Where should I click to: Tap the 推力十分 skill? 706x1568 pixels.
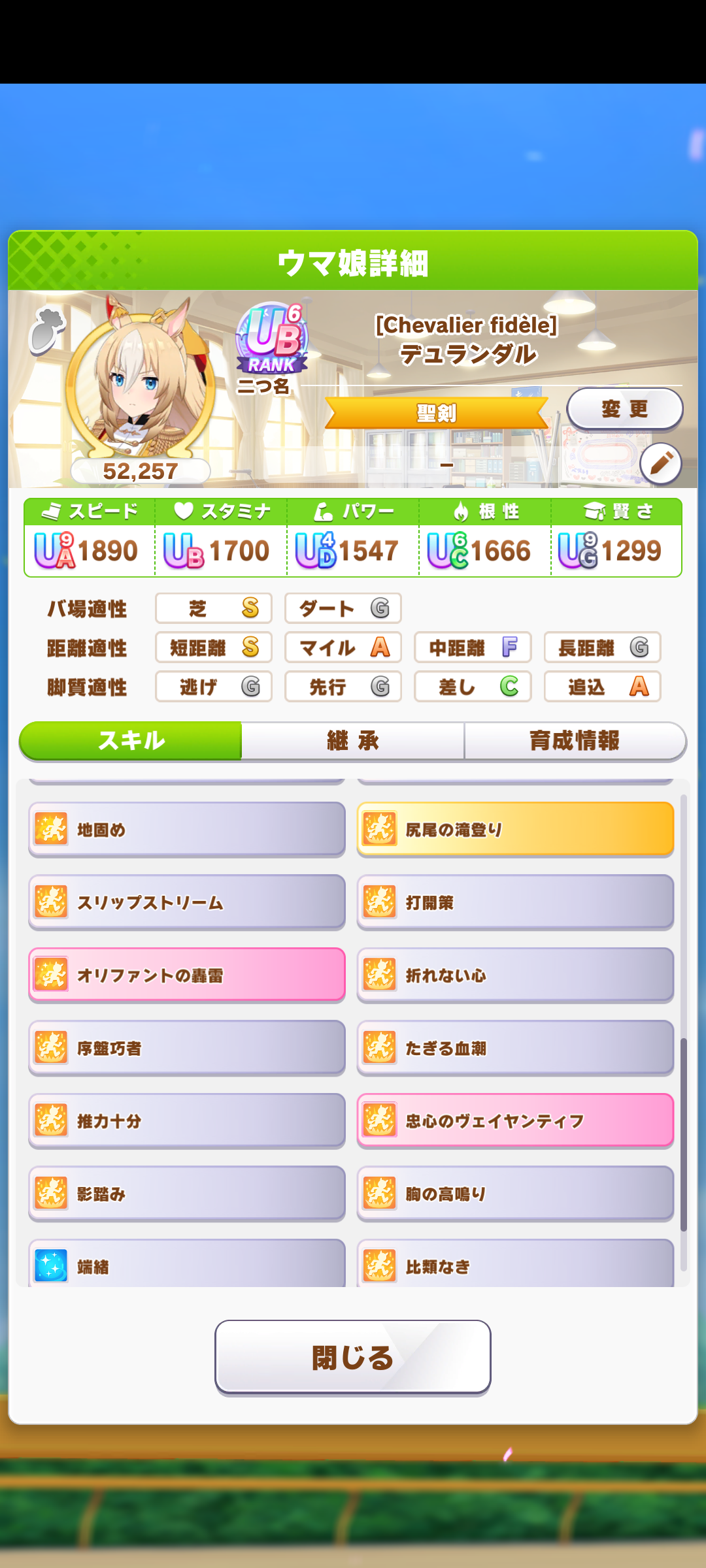pyautogui.click(x=187, y=1121)
